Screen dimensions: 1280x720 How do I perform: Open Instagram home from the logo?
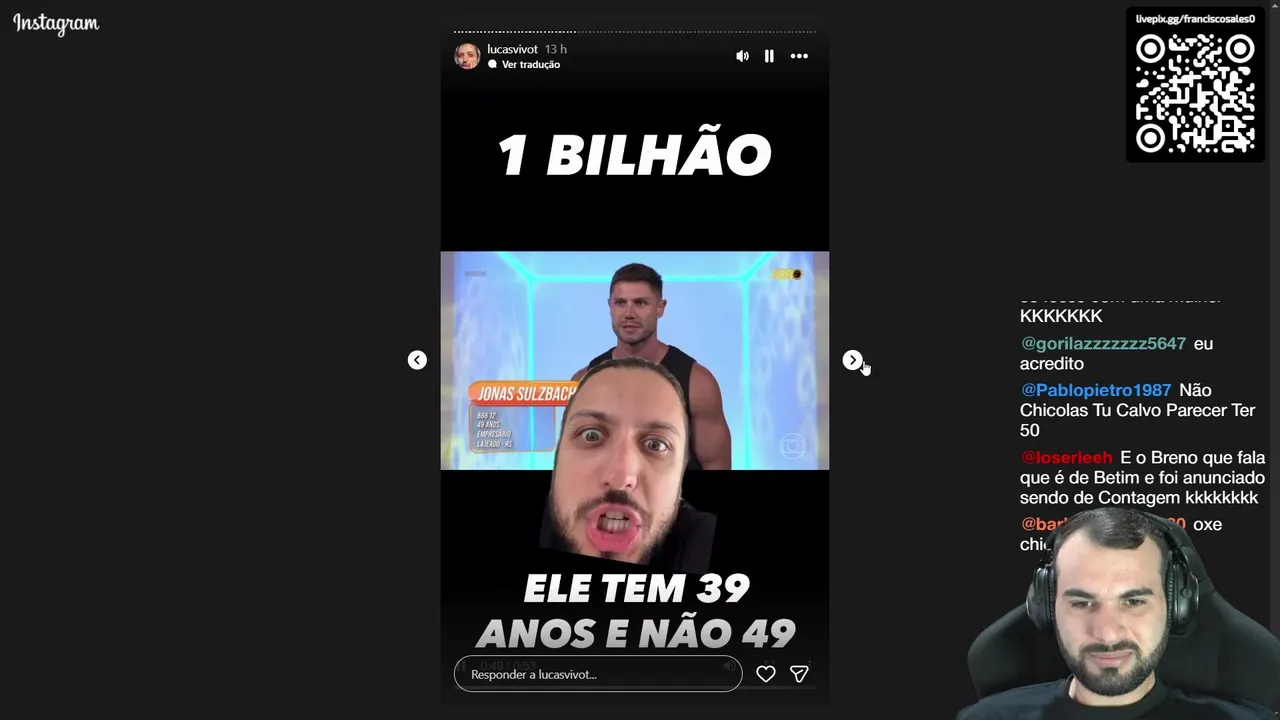tap(56, 23)
